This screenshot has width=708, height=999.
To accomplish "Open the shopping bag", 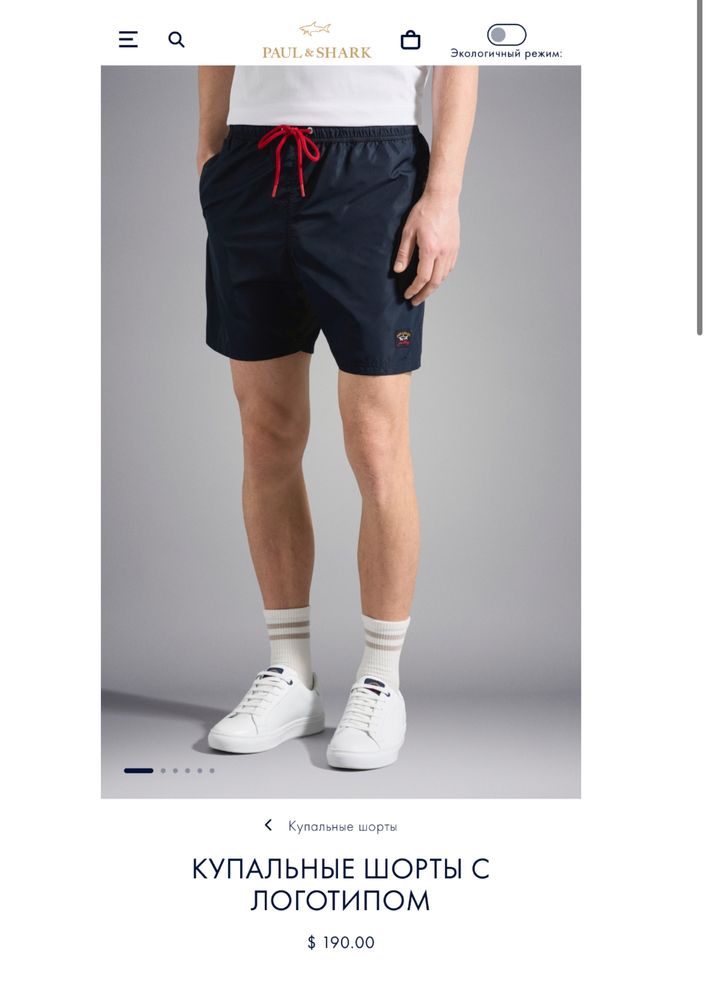I will (410, 40).
